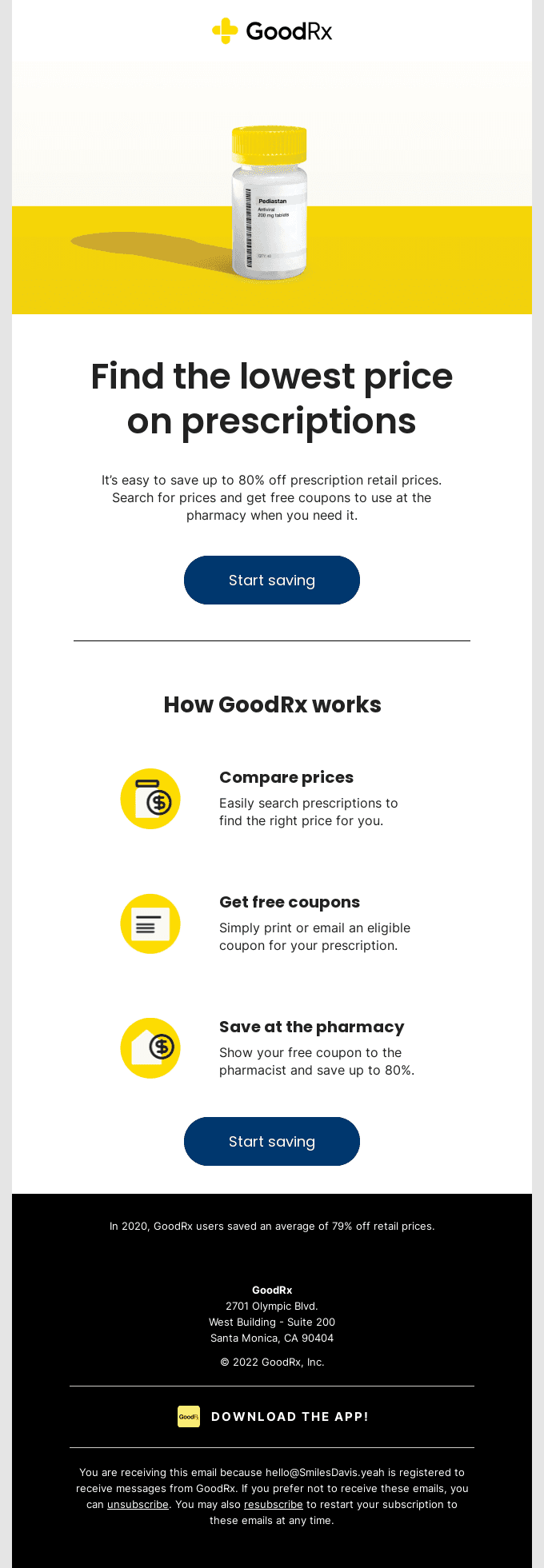Tap Start saving button under the headline
This screenshot has height=1568, width=544.
pos(272,581)
